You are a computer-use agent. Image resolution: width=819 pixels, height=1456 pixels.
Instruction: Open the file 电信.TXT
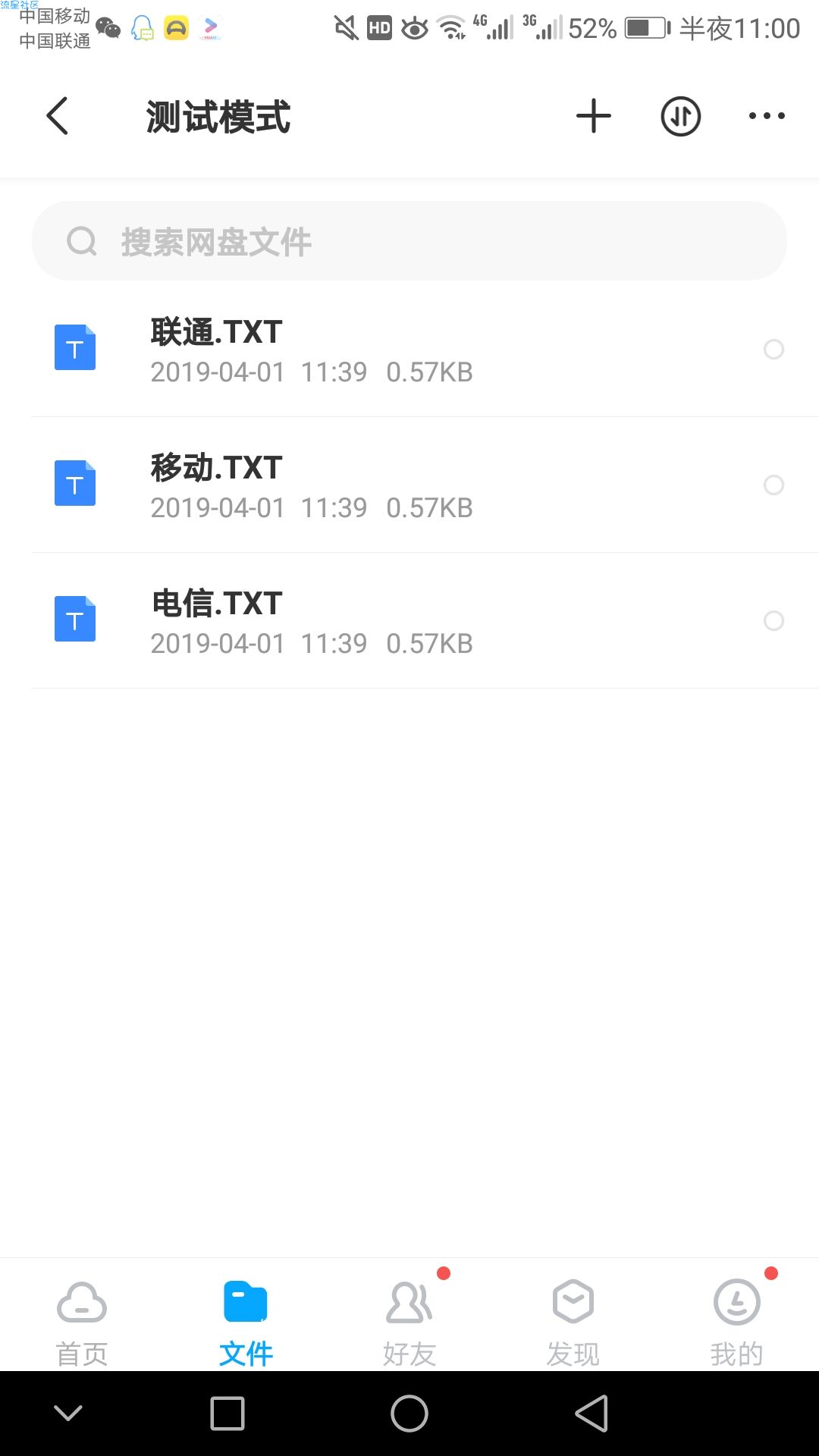click(409, 621)
